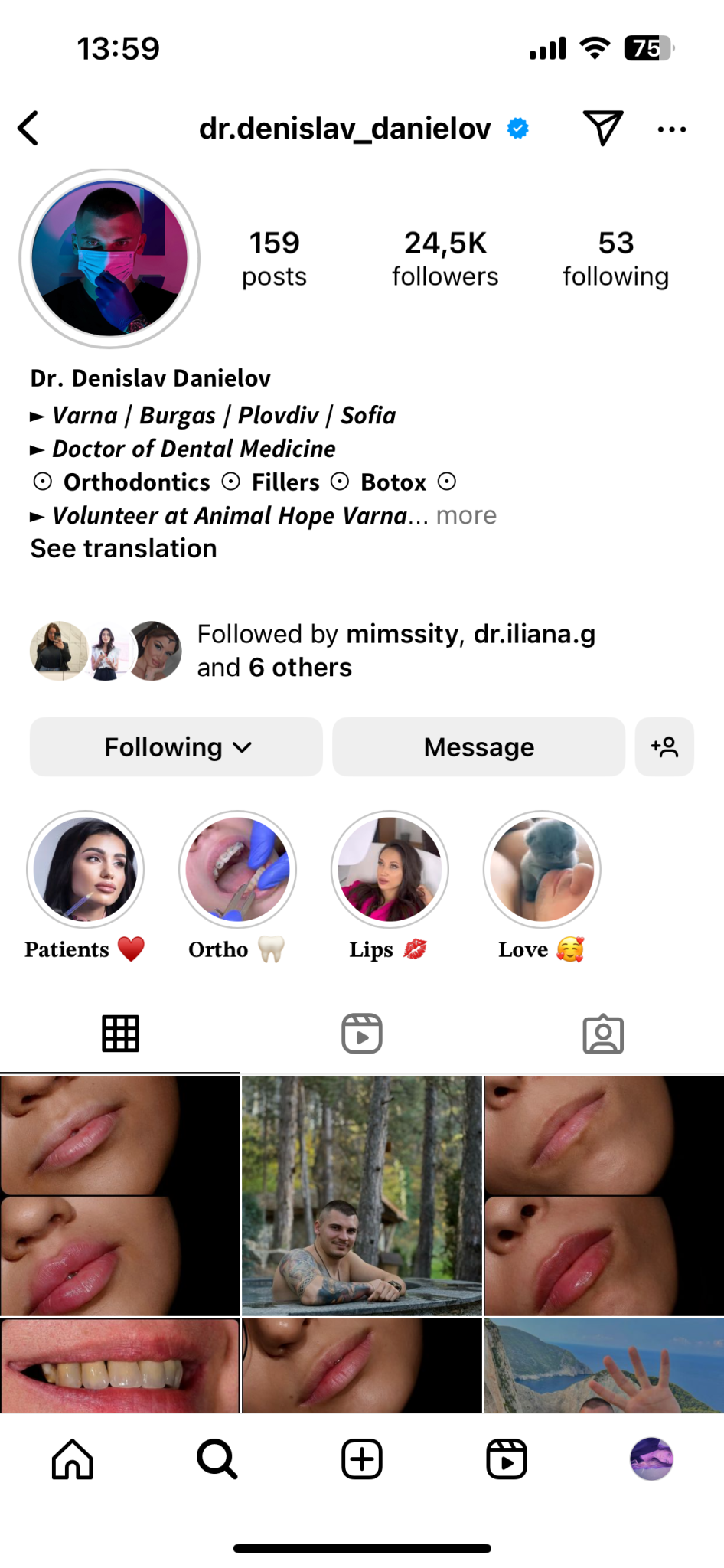Viewport: 724px width, 1568px height.
Task: Create a new post with plus icon
Action: coord(362,1459)
